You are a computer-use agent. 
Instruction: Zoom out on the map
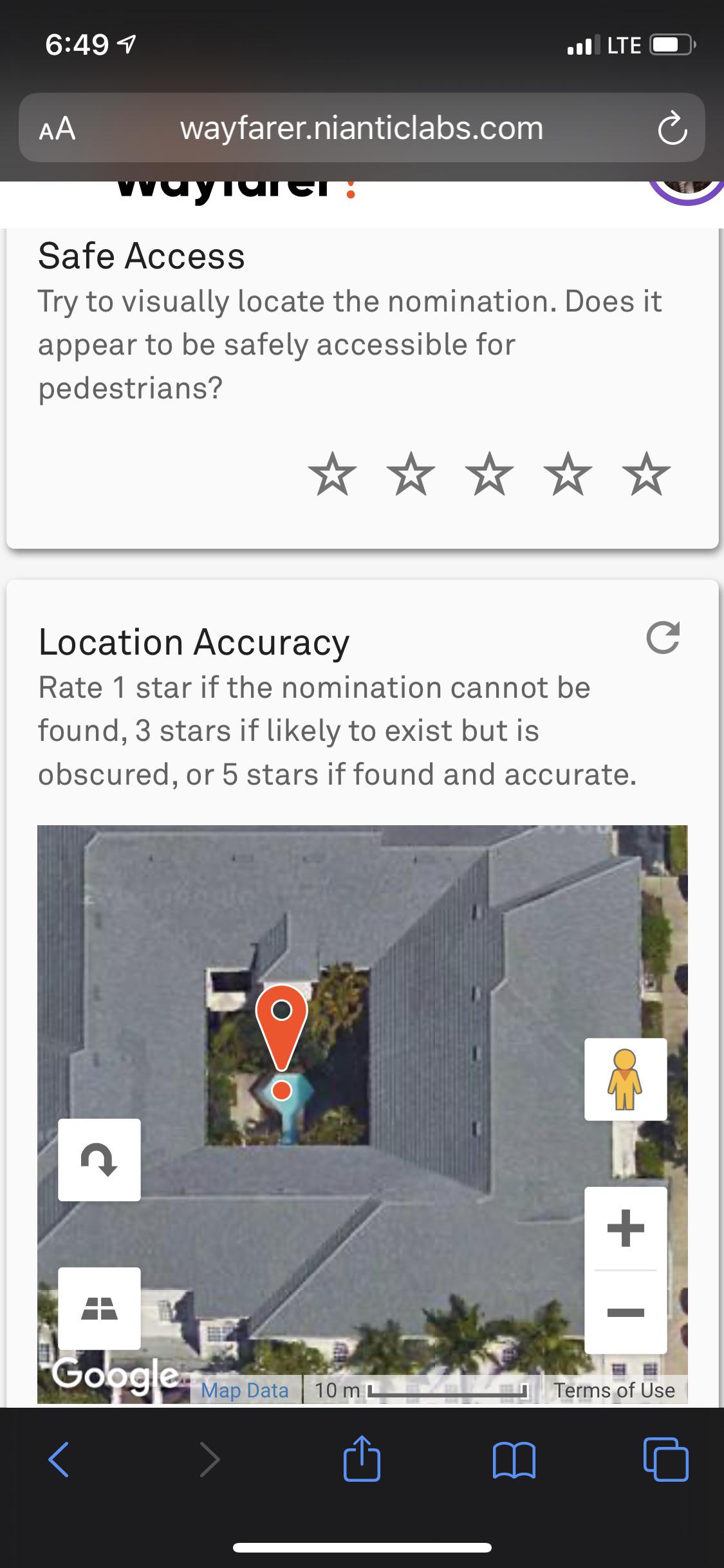coord(626,1312)
